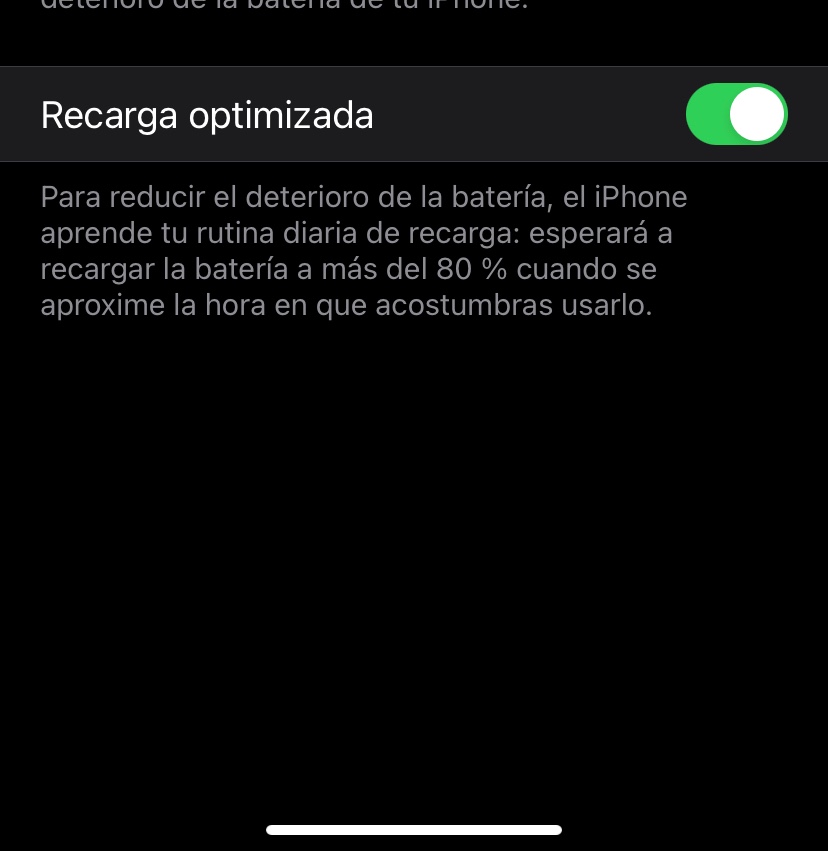Screen dimensions: 828x851
Task: Disable the Recarga optimizada switch
Action: 737,114
